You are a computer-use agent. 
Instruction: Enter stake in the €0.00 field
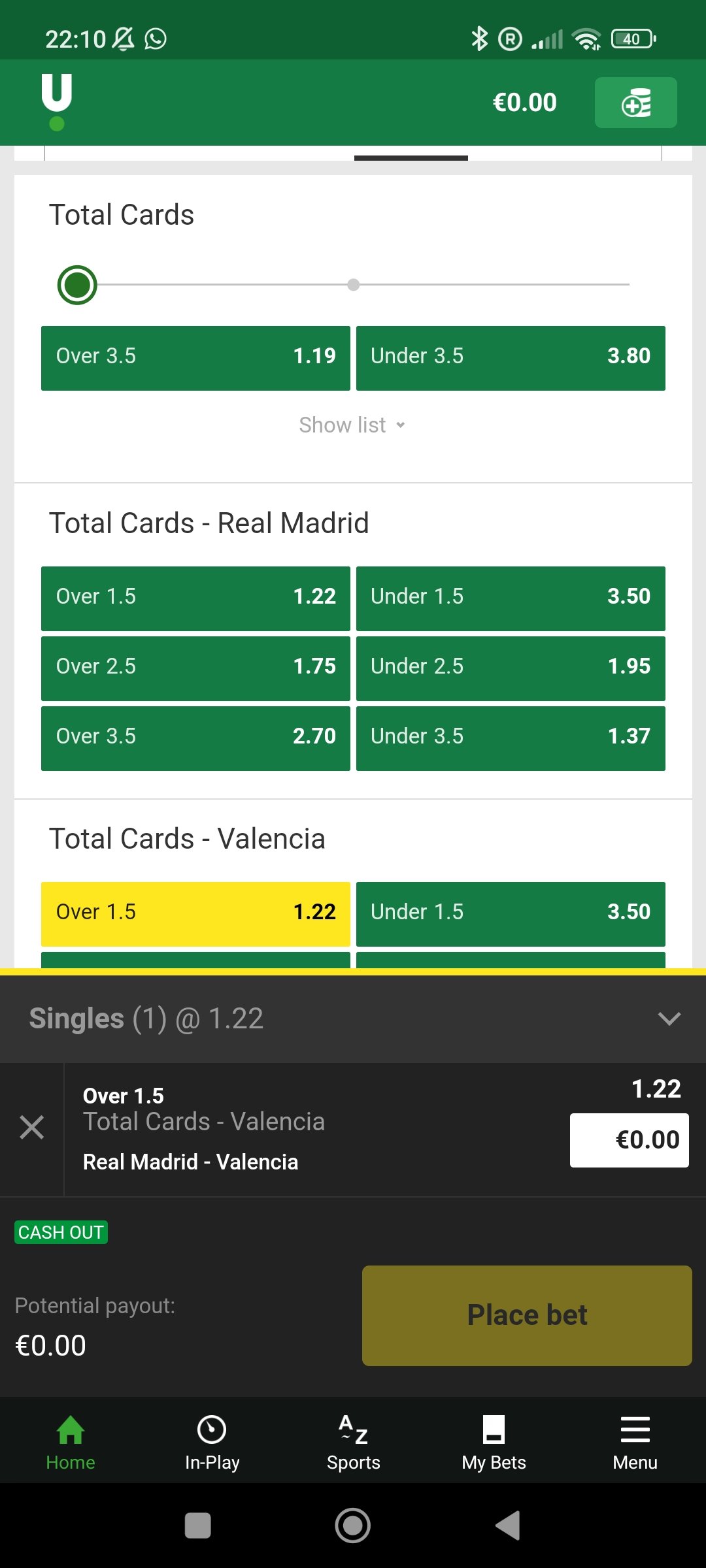tap(629, 1140)
